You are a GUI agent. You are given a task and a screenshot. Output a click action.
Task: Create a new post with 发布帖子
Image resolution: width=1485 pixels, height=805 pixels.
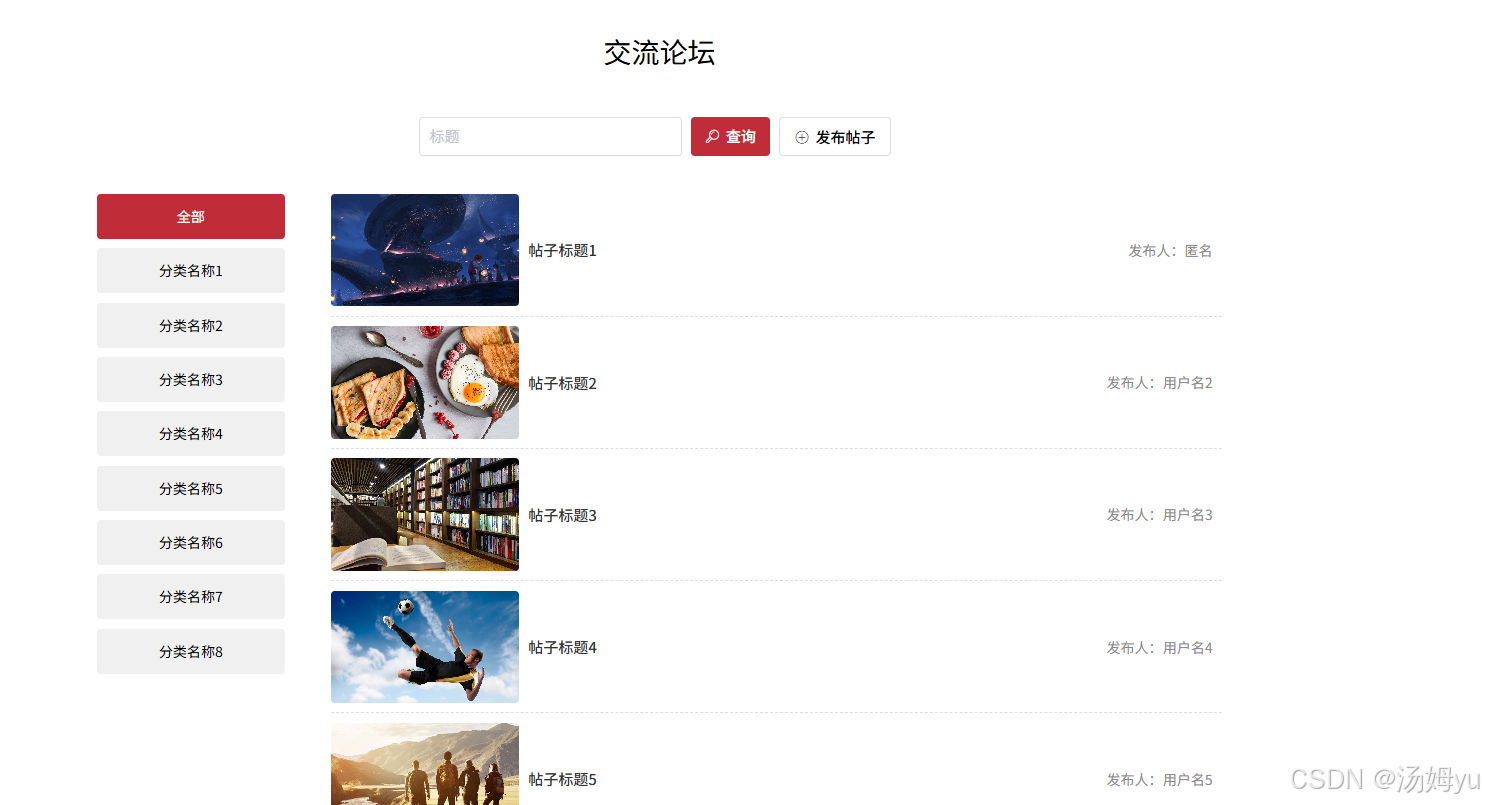coord(834,137)
